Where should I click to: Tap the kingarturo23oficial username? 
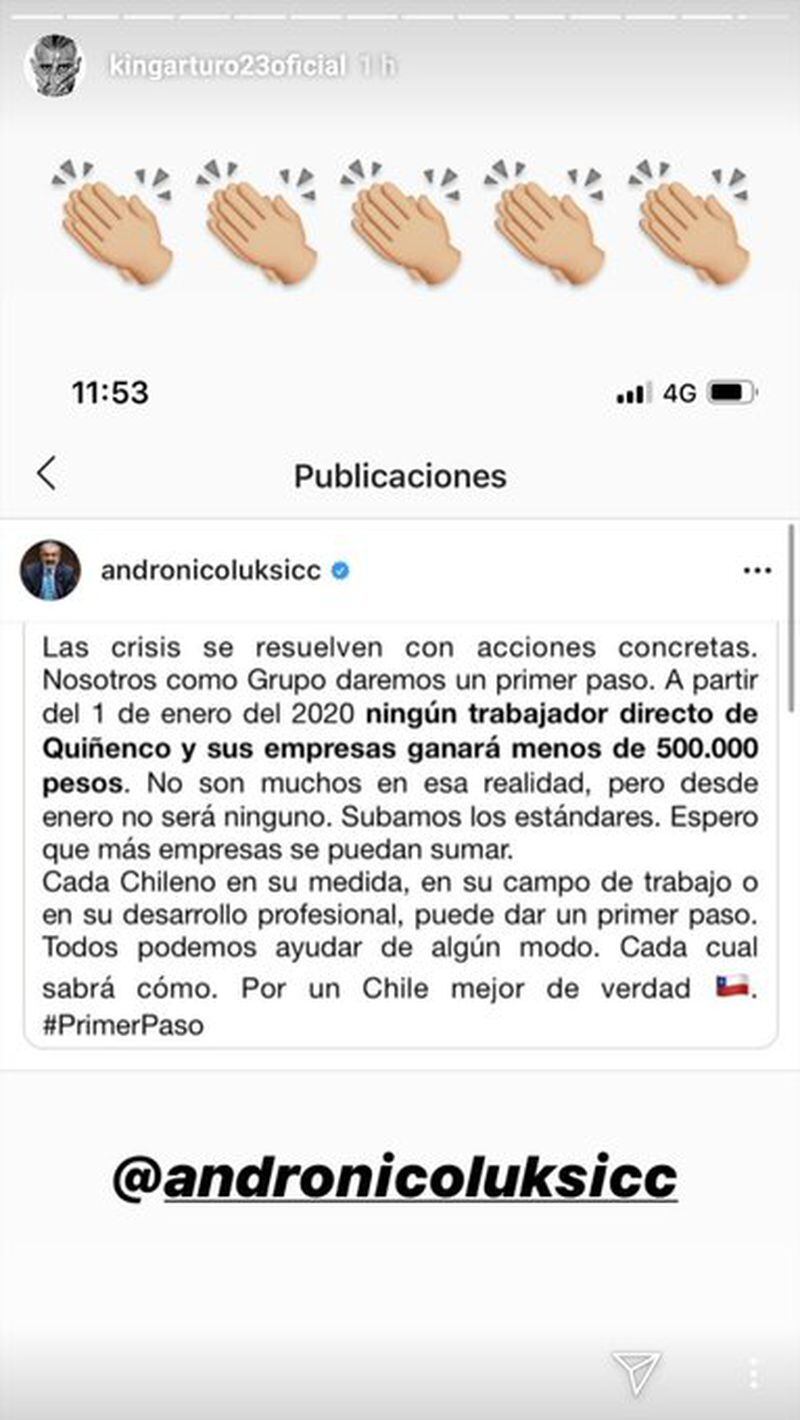point(226,67)
